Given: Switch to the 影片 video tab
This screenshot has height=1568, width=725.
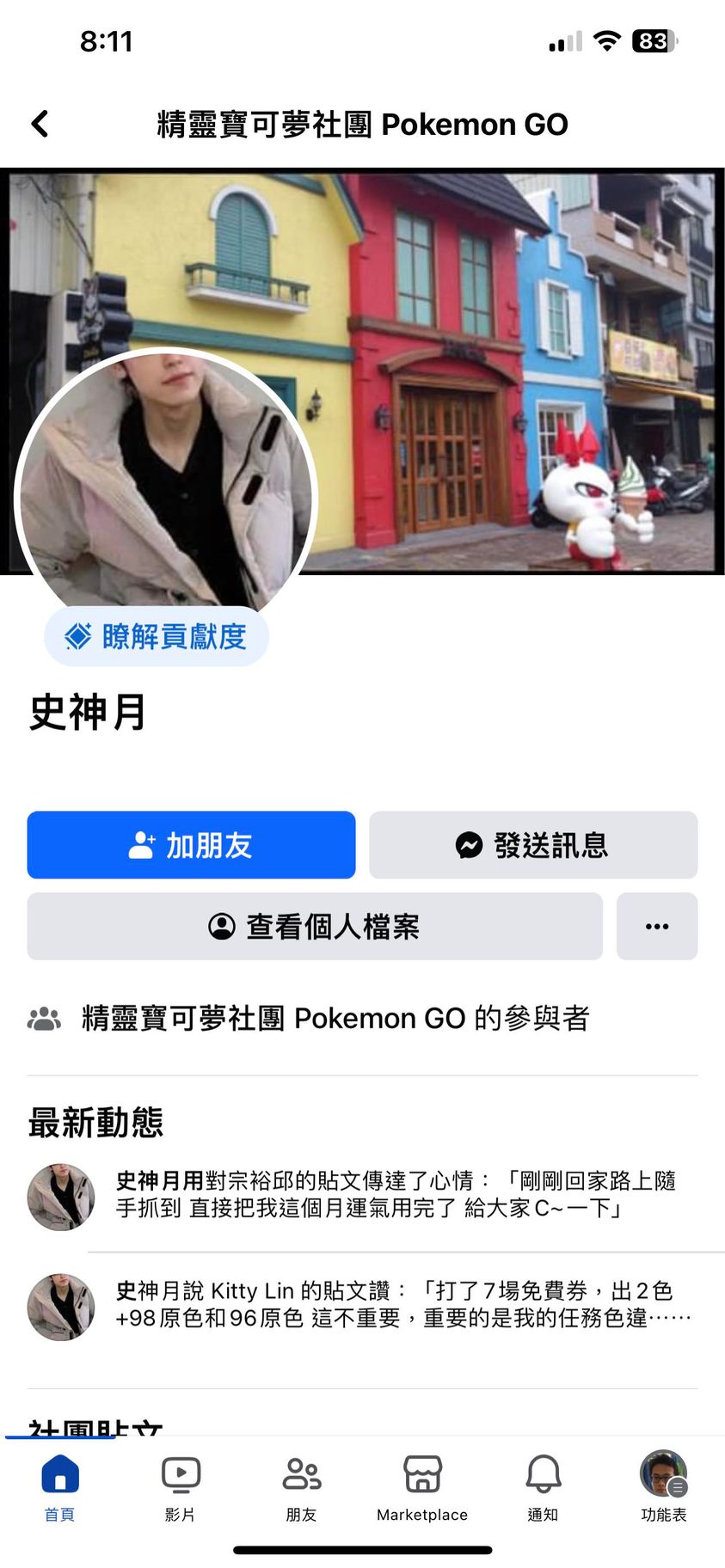Looking at the screenshot, I should click(x=181, y=1487).
